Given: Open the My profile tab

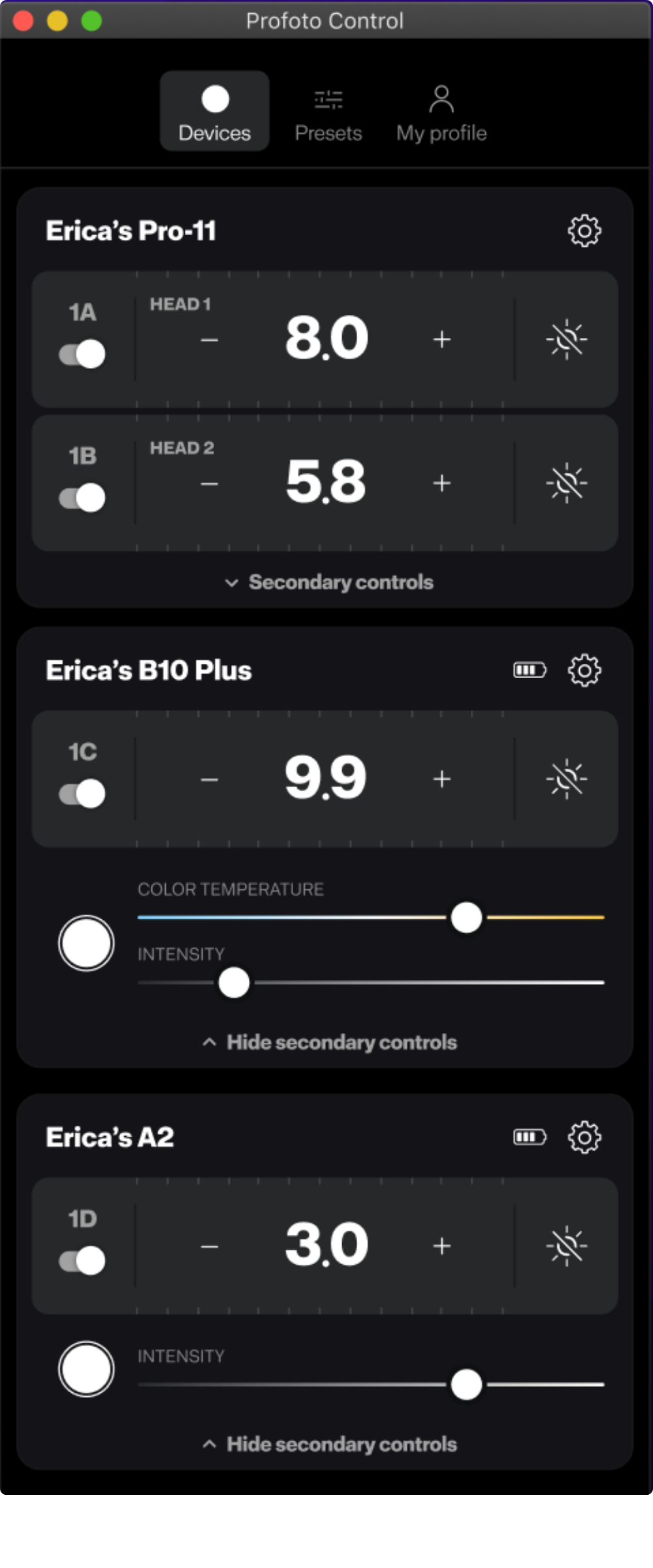Looking at the screenshot, I should coord(441,112).
